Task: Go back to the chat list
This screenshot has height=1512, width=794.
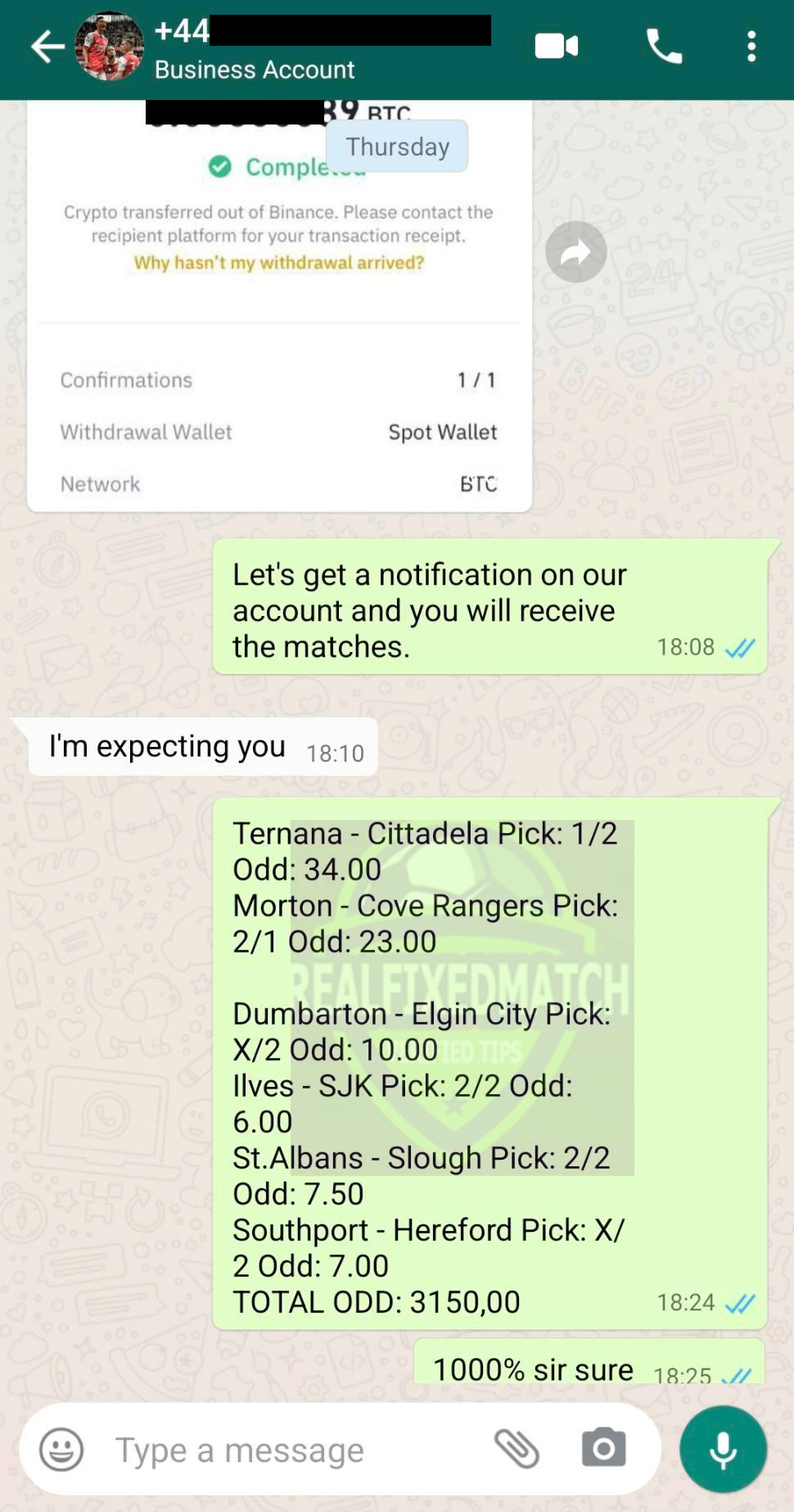Action: 47,47
